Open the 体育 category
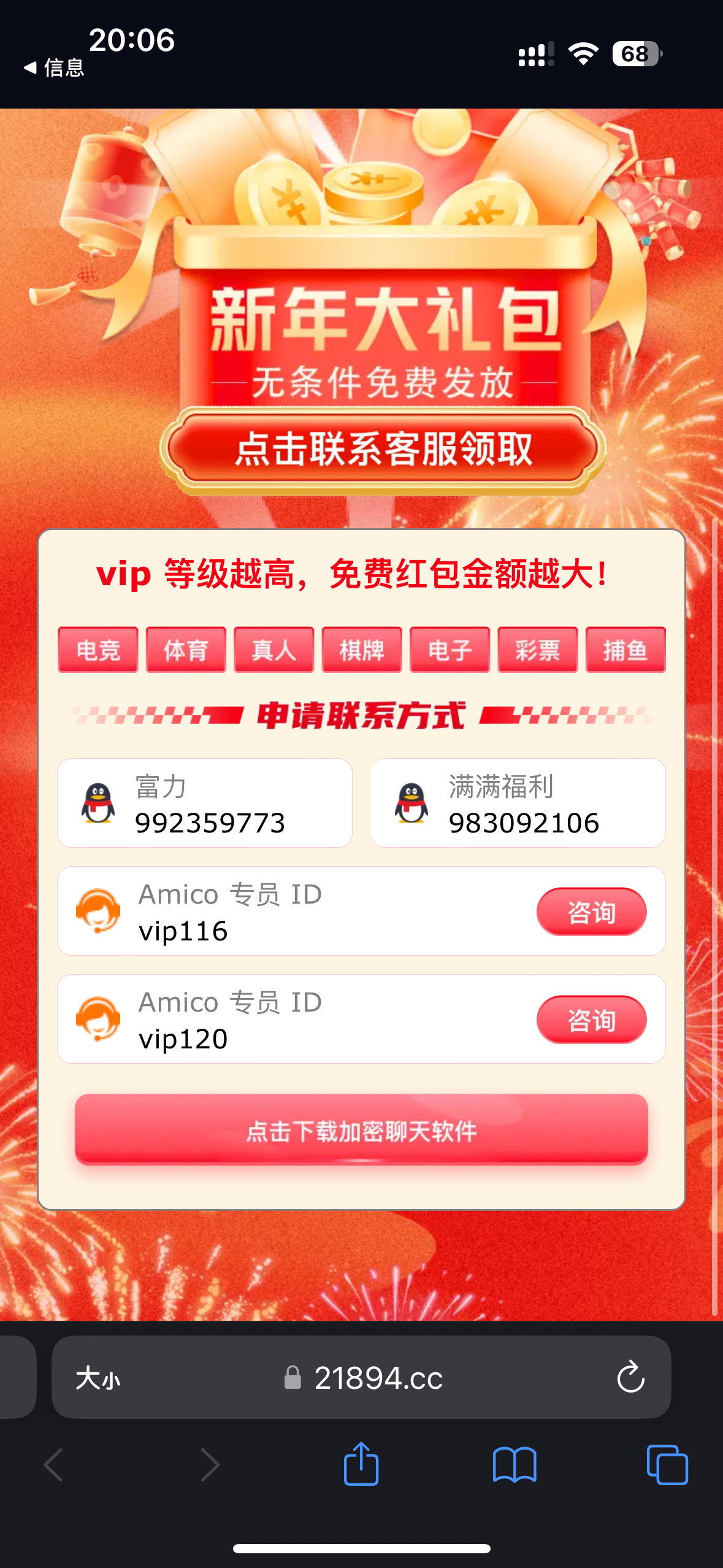 (186, 650)
